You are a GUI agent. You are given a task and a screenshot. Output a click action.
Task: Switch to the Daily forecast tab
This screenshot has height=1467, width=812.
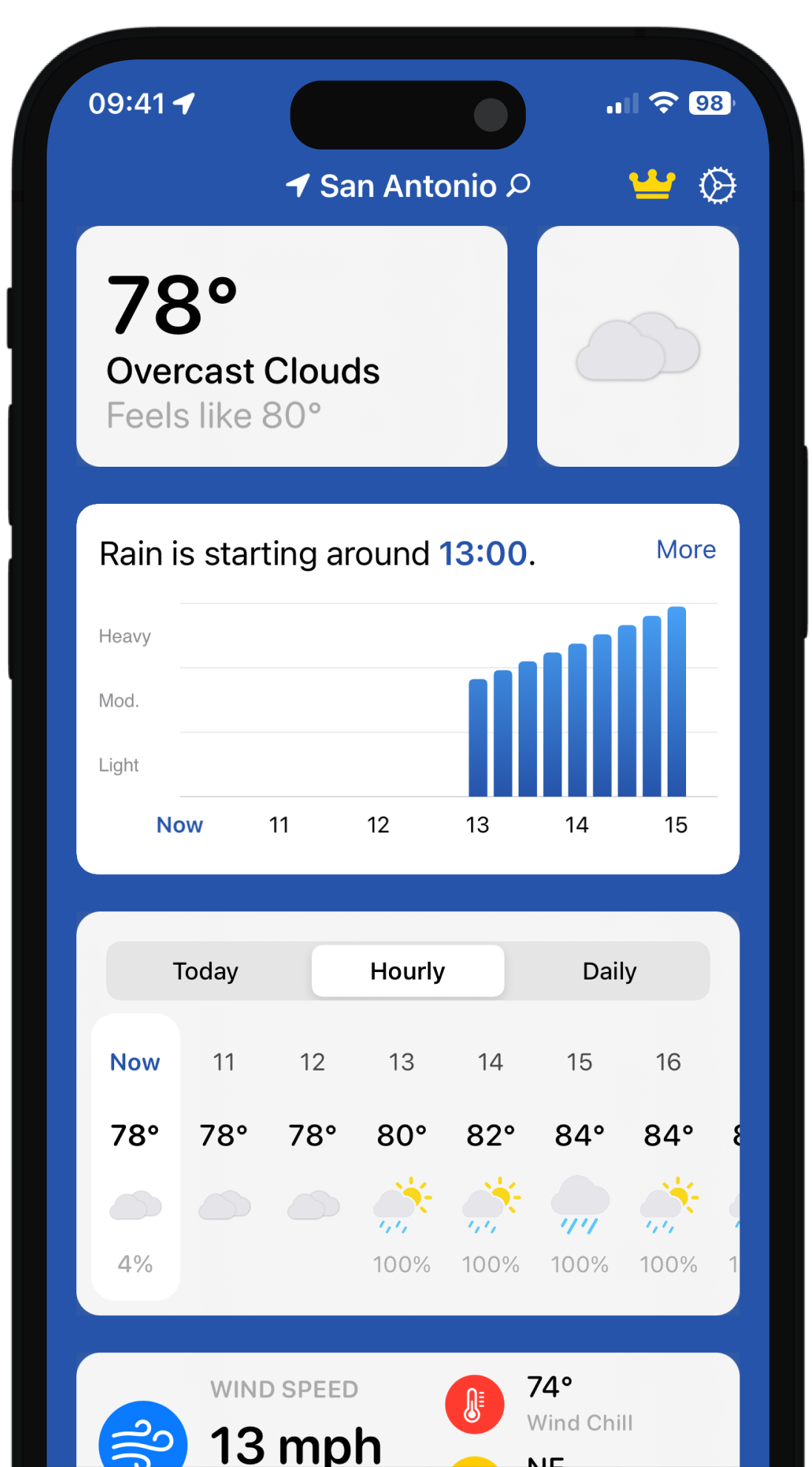click(609, 971)
